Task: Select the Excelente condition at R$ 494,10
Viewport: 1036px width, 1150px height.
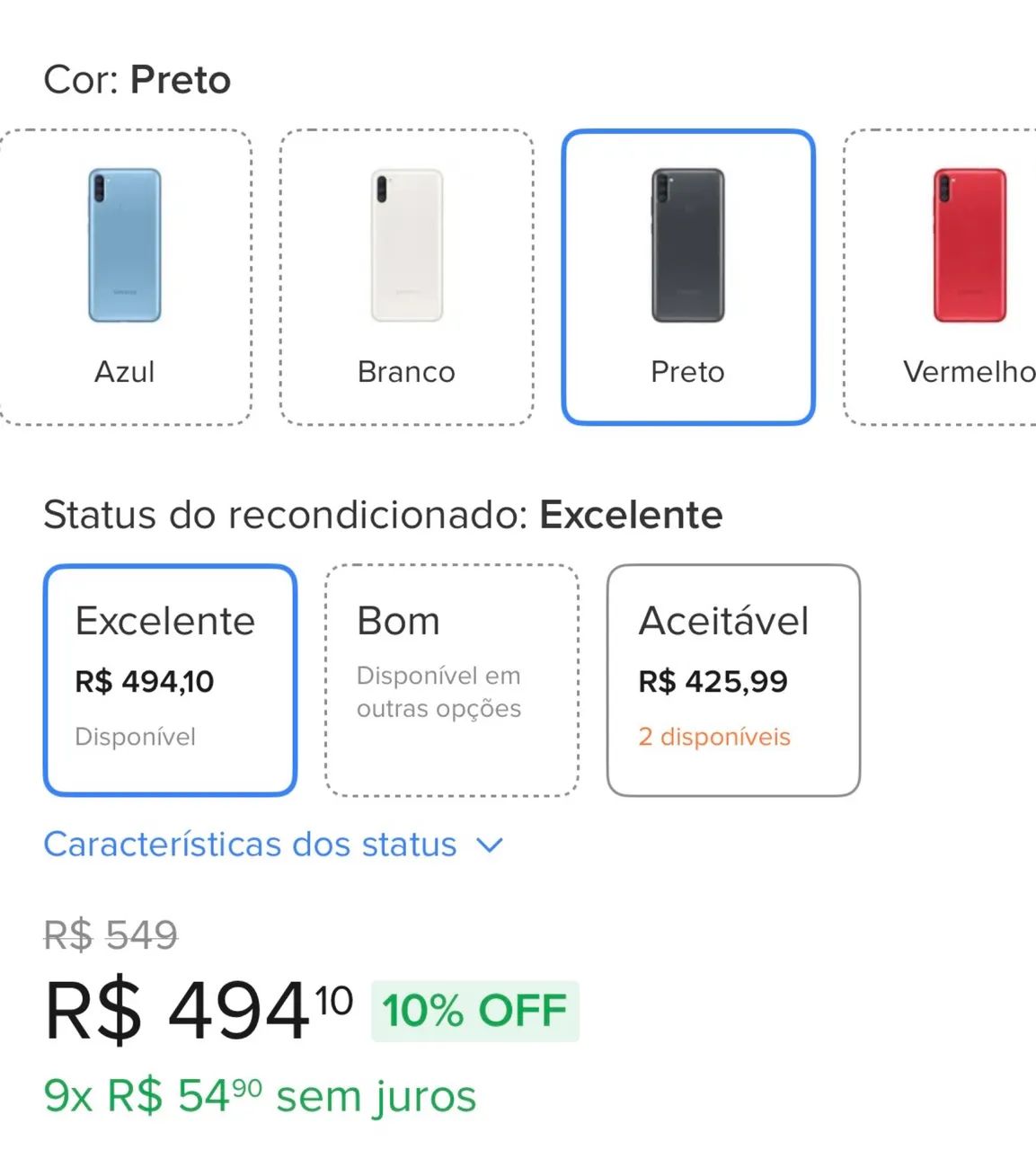Action: [x=170, y=680]
